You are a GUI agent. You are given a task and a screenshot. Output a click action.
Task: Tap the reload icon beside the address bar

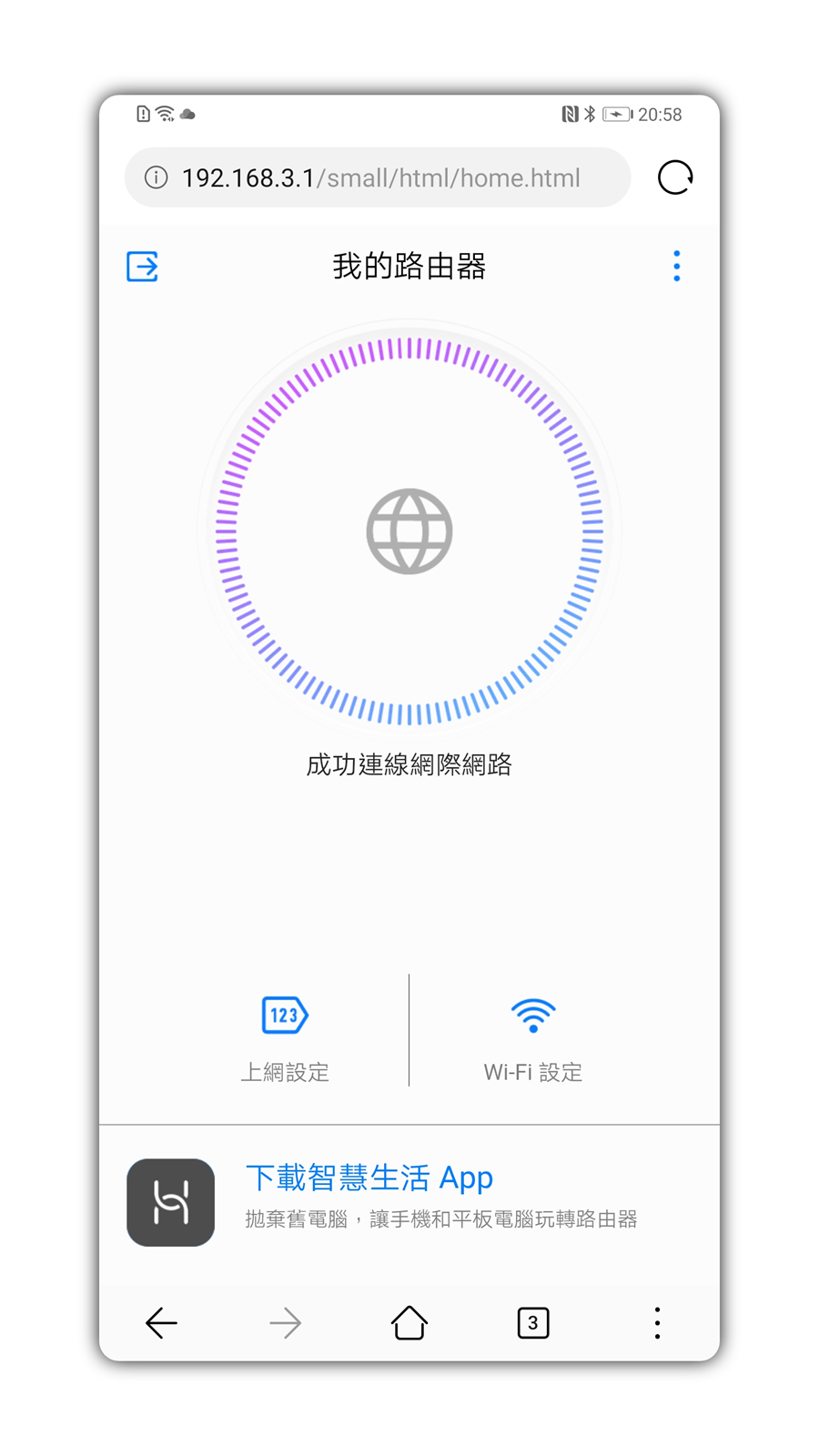pyautogui.click(x=675, y=177)
